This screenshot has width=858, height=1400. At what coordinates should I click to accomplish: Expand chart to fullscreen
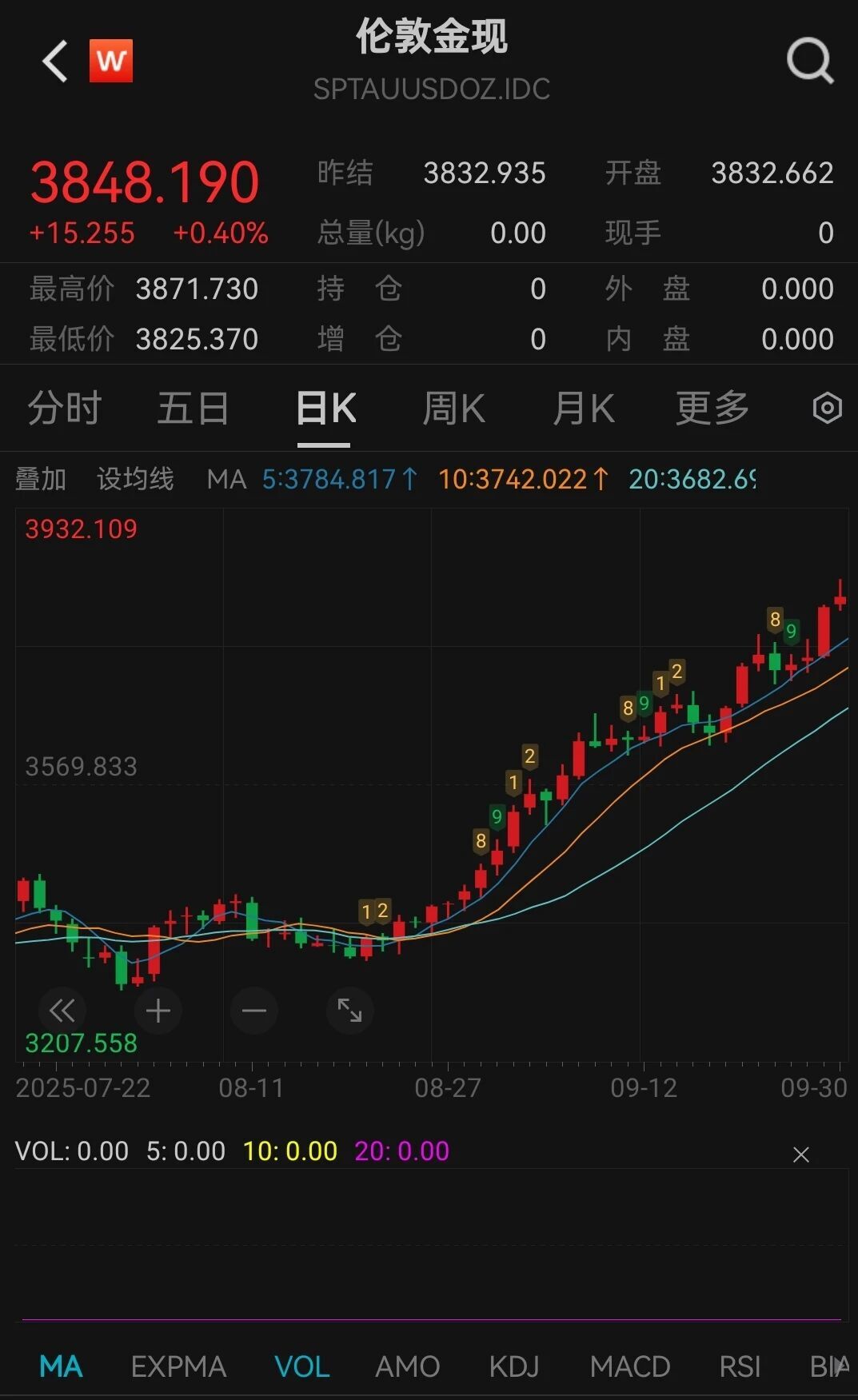coord(349,1011)
